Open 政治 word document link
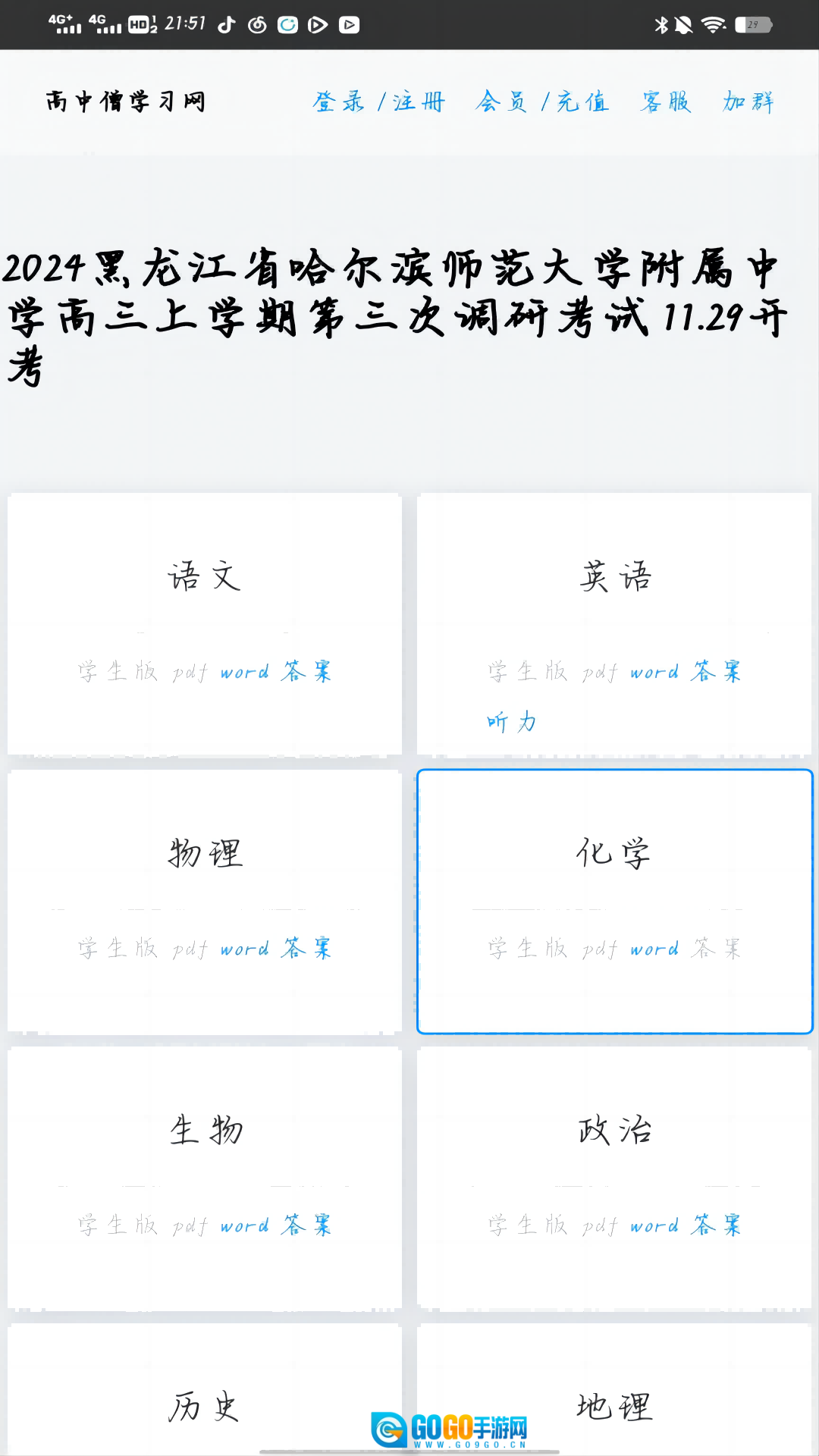Viewport: 819px width, 1456px height. (654, 1226)
